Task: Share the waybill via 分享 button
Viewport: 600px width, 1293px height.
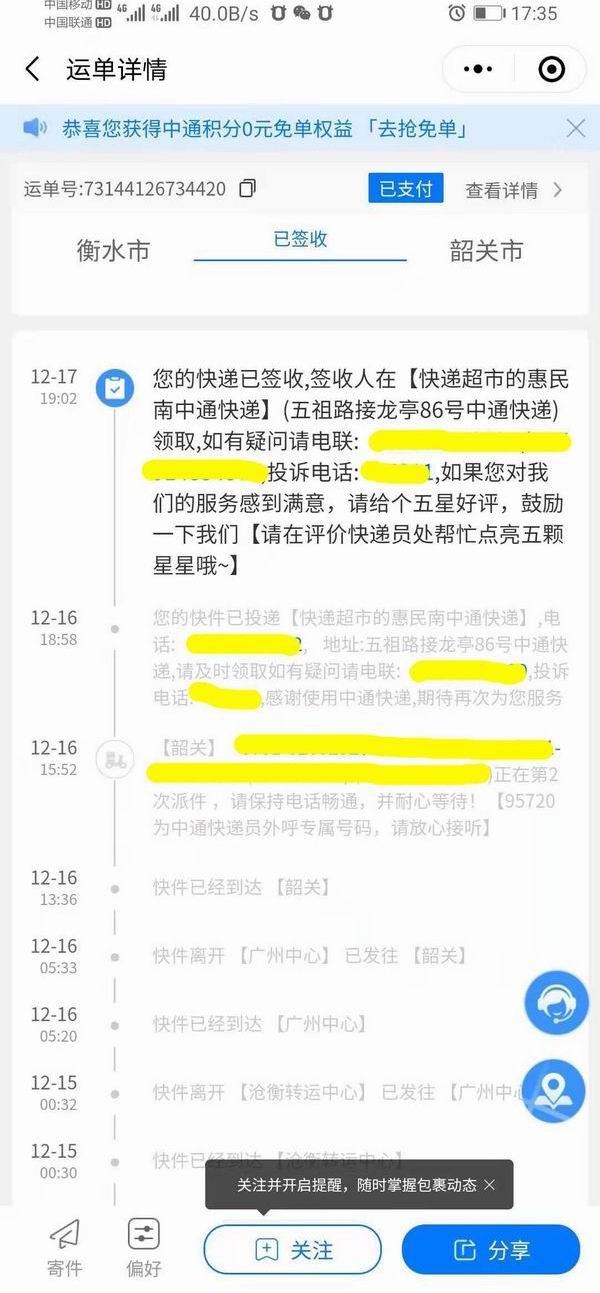Action: pyautogui.click(x=490, y=1249)
